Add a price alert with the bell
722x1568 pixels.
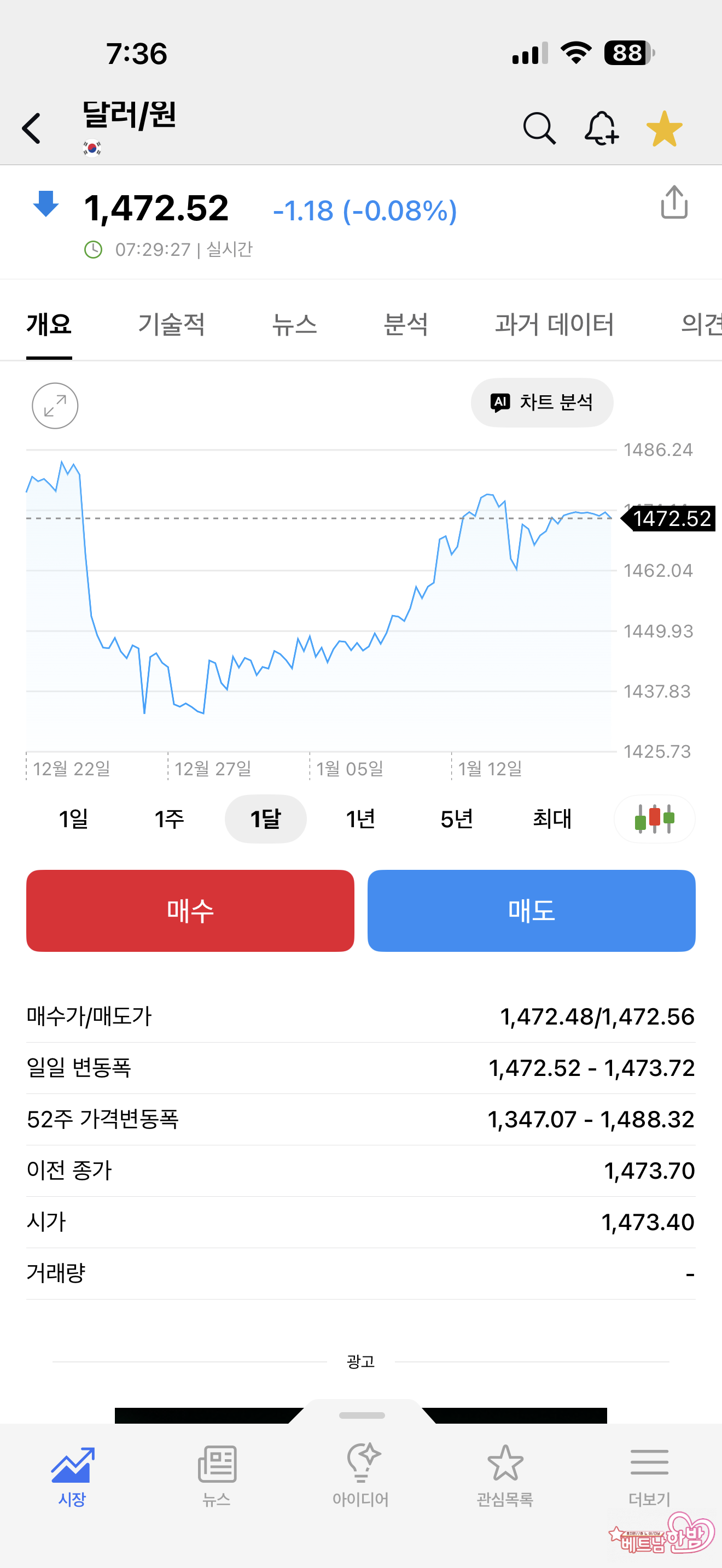pos(602,128)
